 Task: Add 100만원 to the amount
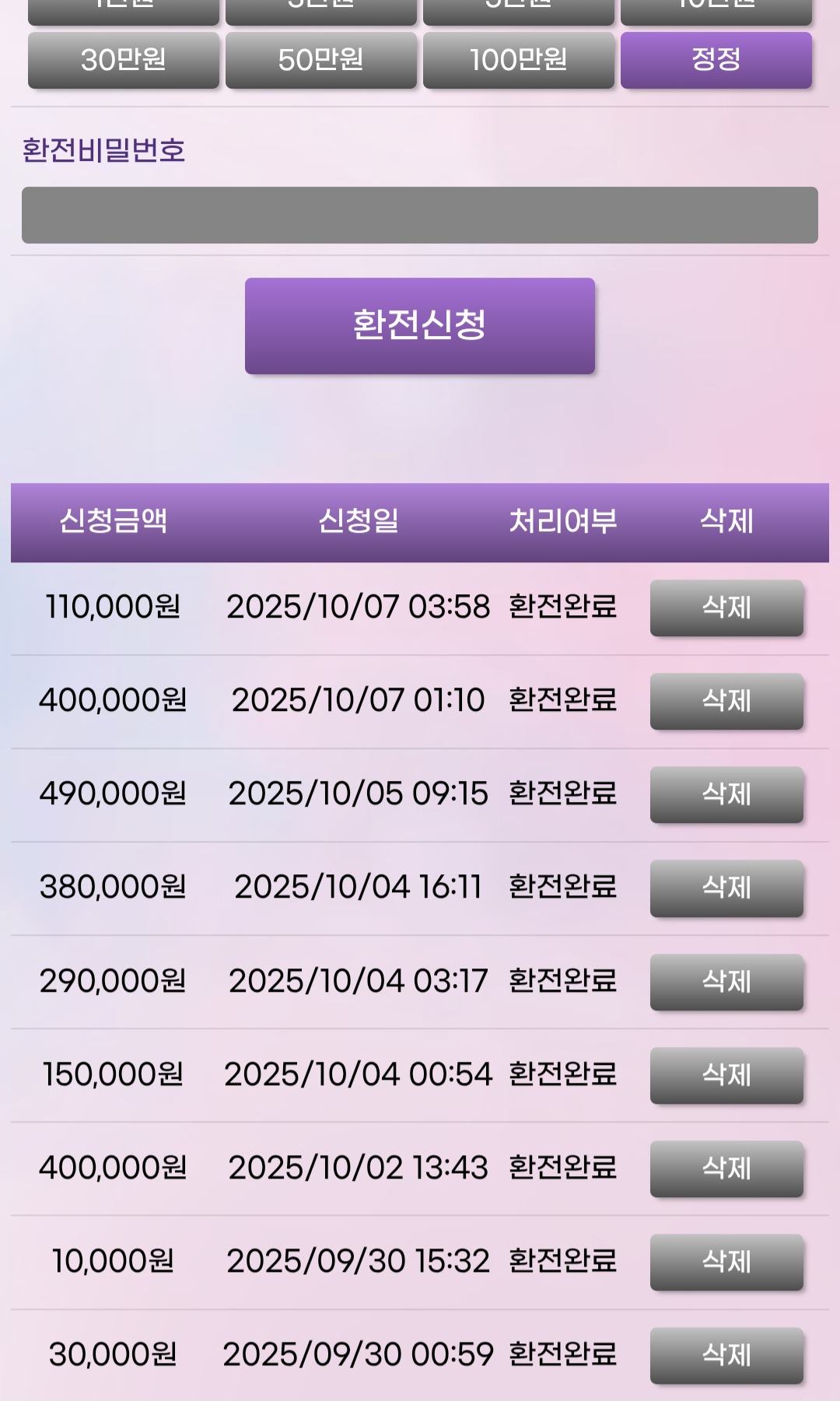(x=519, y=60)
